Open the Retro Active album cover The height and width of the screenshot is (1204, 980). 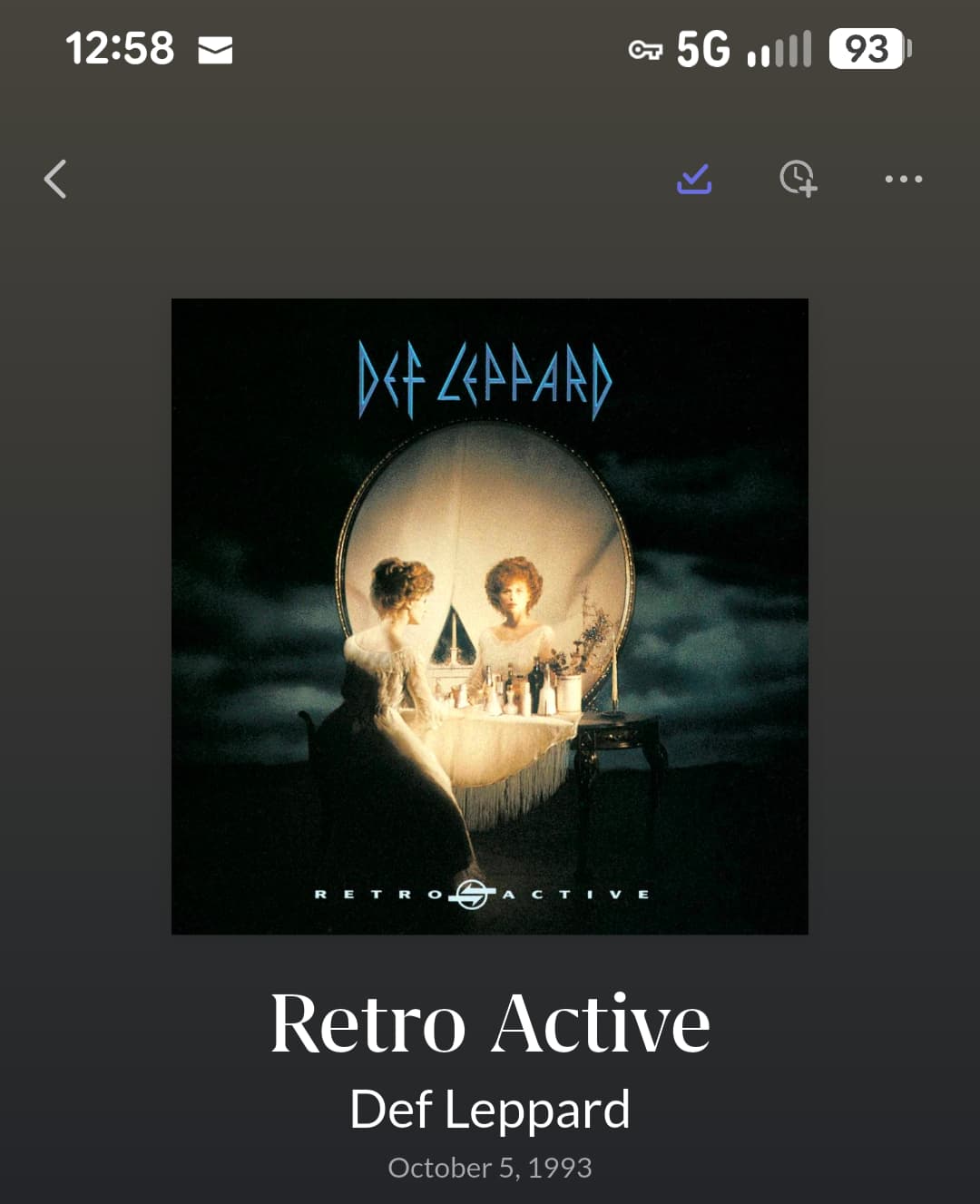coord(490,616)
